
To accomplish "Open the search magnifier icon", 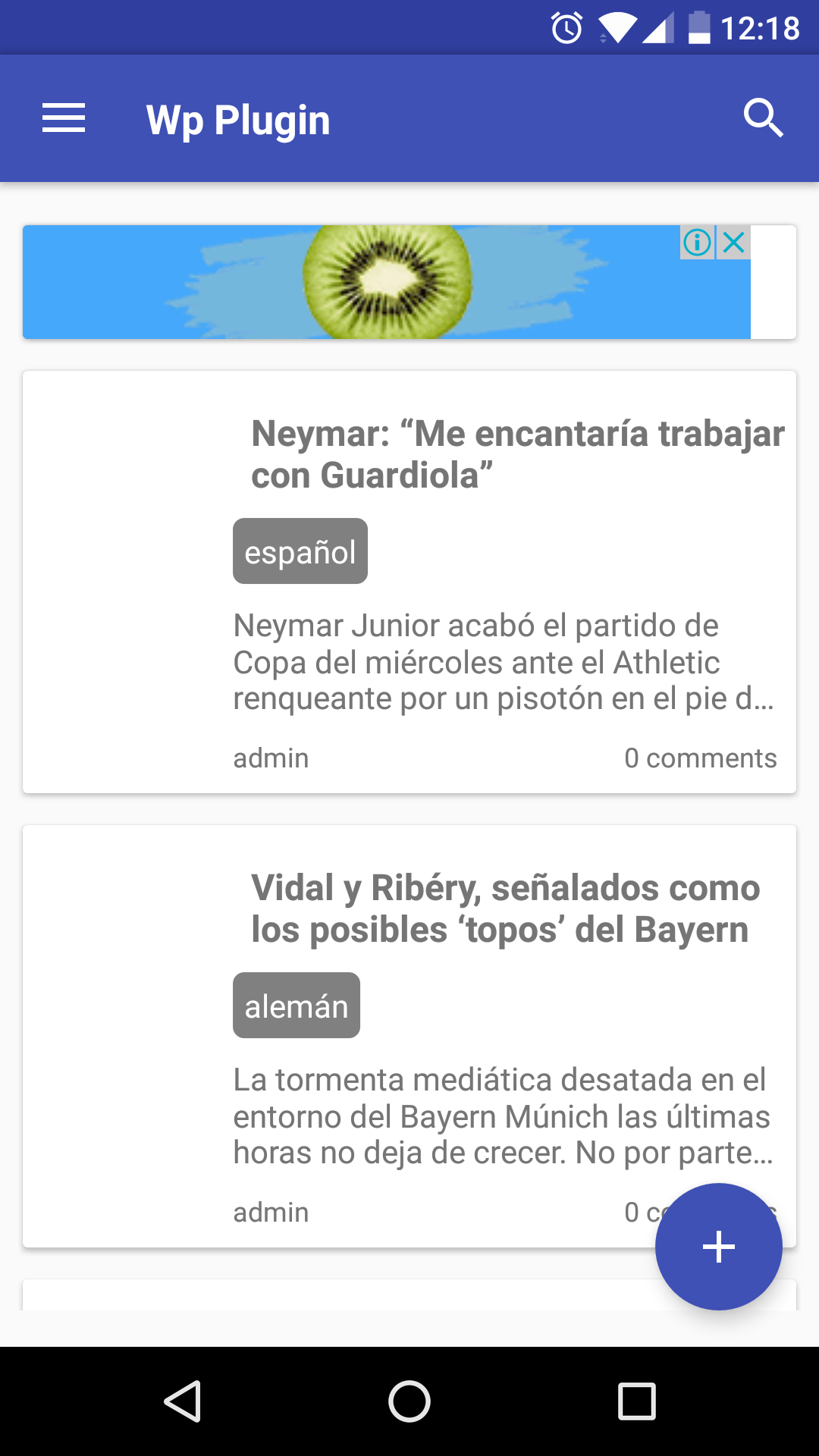I will (763, 118).
